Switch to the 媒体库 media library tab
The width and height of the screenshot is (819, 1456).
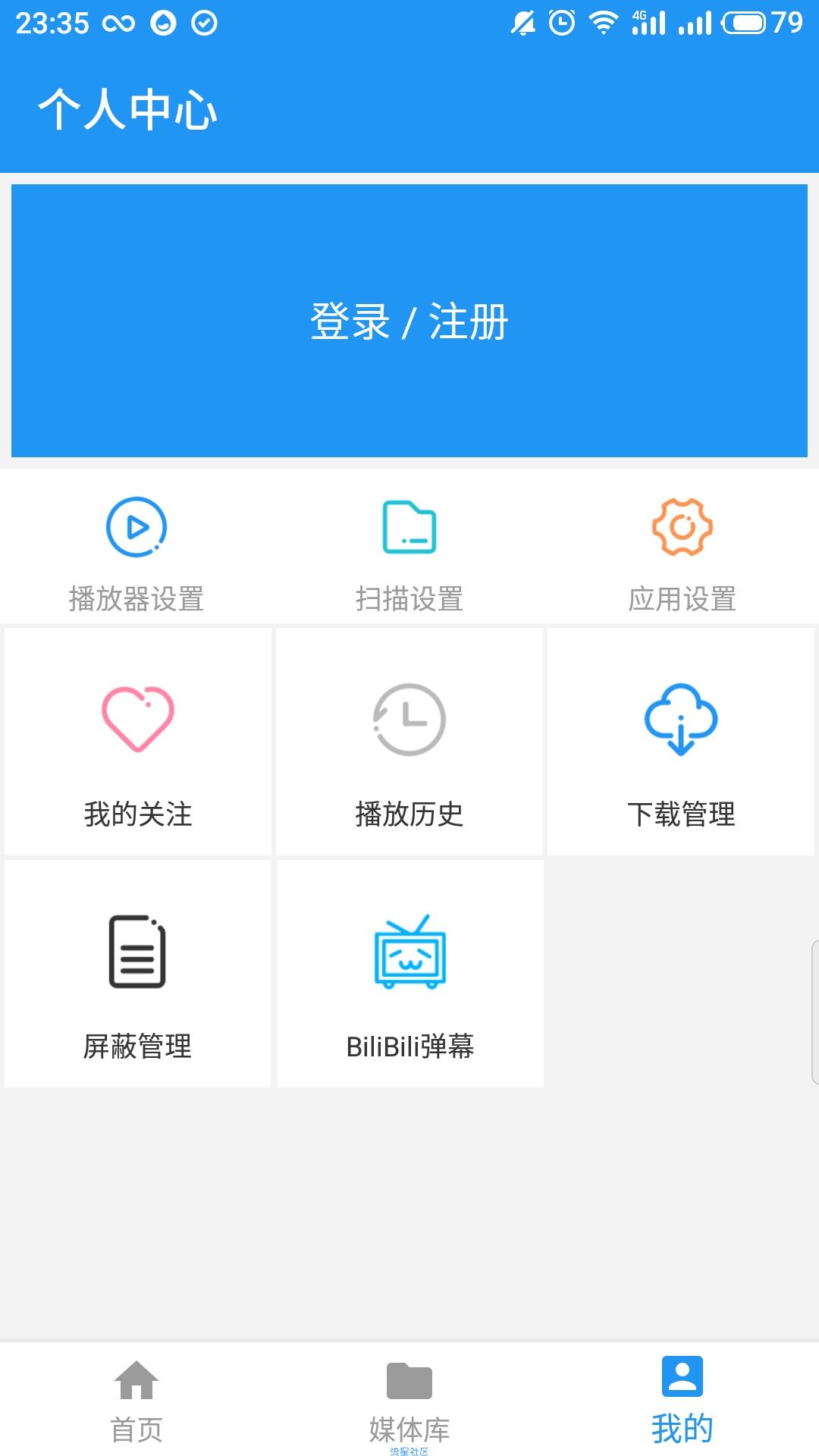tap(409, 1400)
